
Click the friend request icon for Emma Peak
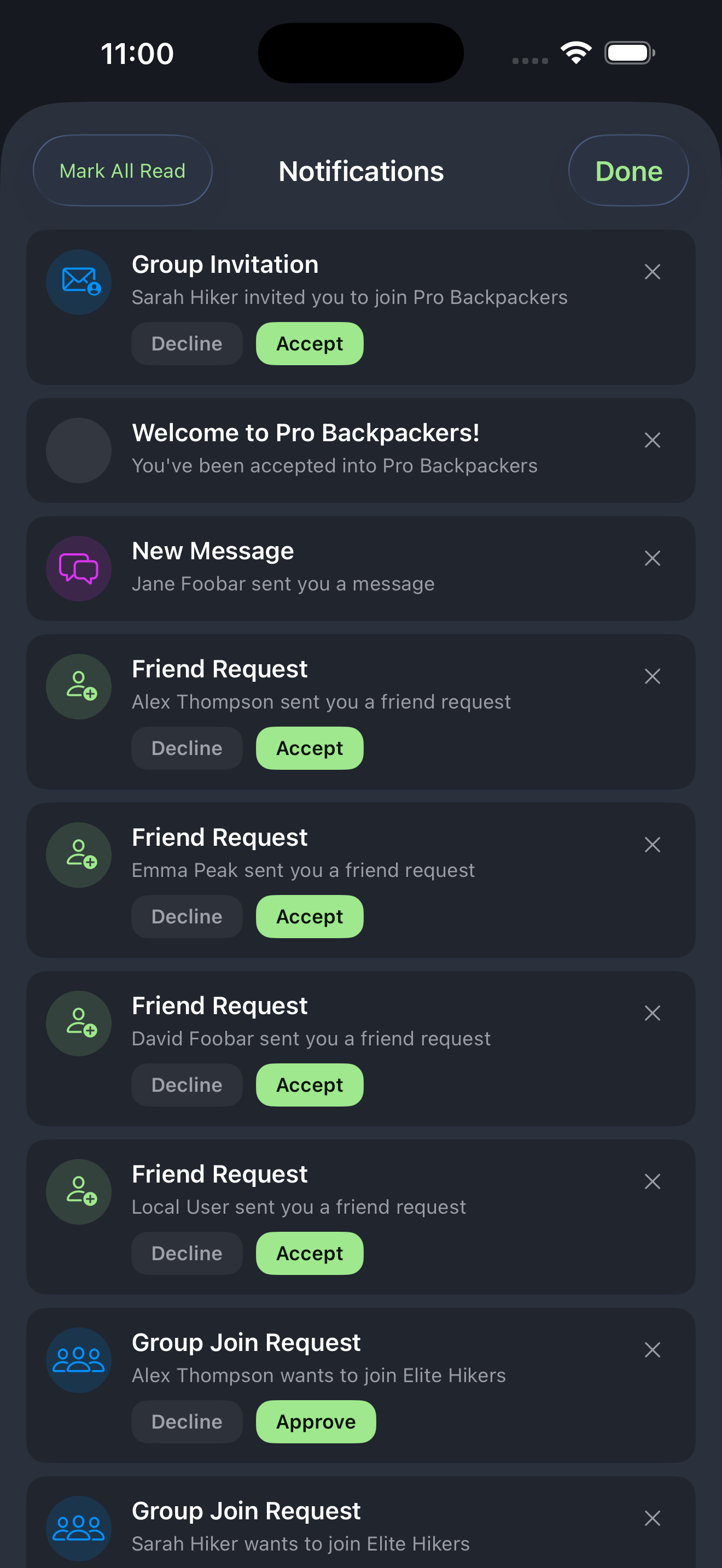click(x=78, y=855)
